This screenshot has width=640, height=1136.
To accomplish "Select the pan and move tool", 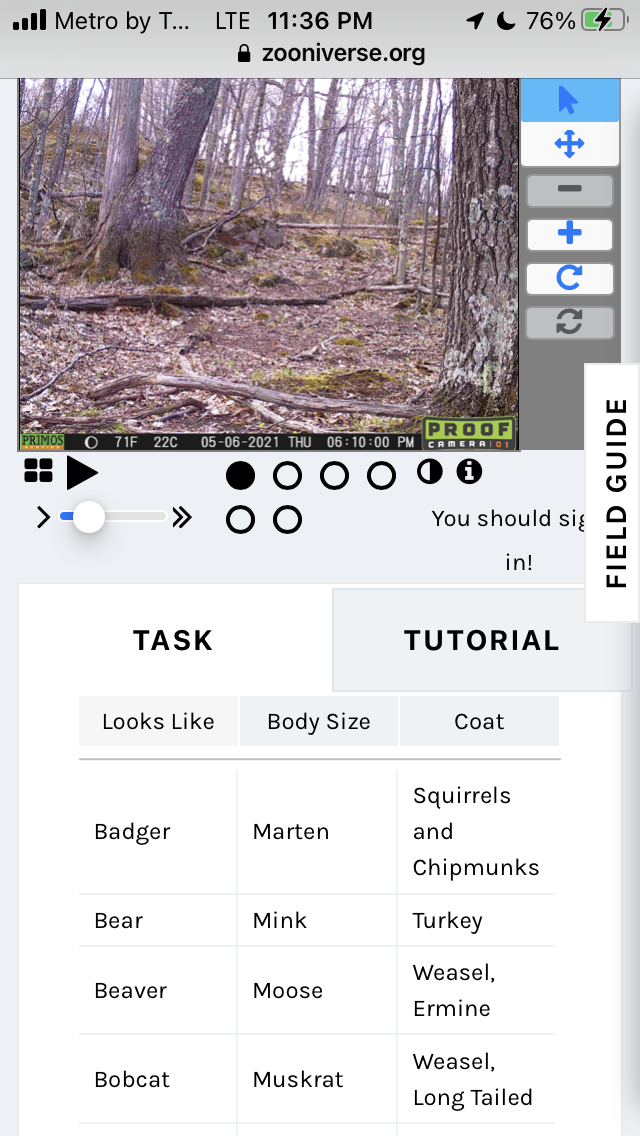I will tap(569, 146).
